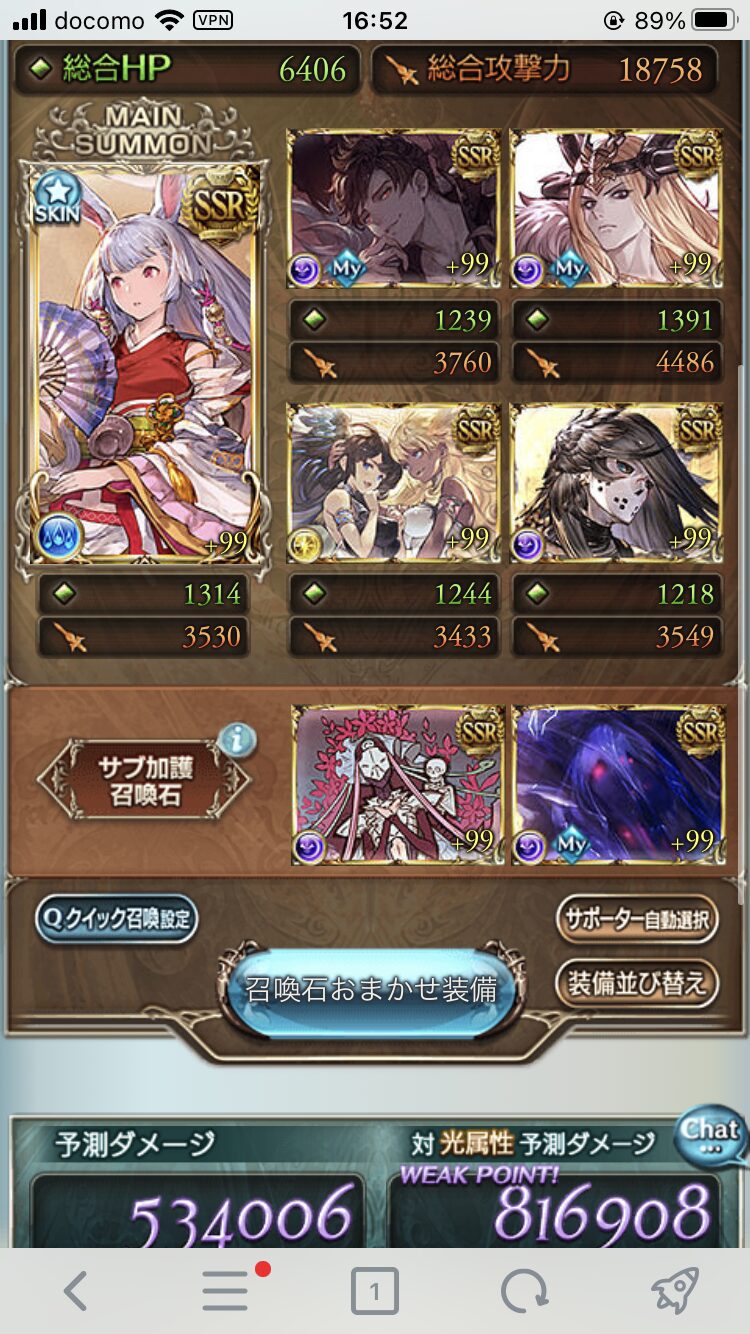Viewport: 750px width, 1334px height.
Task: Tap the rocket icon in toolbar
Action: coord(674,1291)
